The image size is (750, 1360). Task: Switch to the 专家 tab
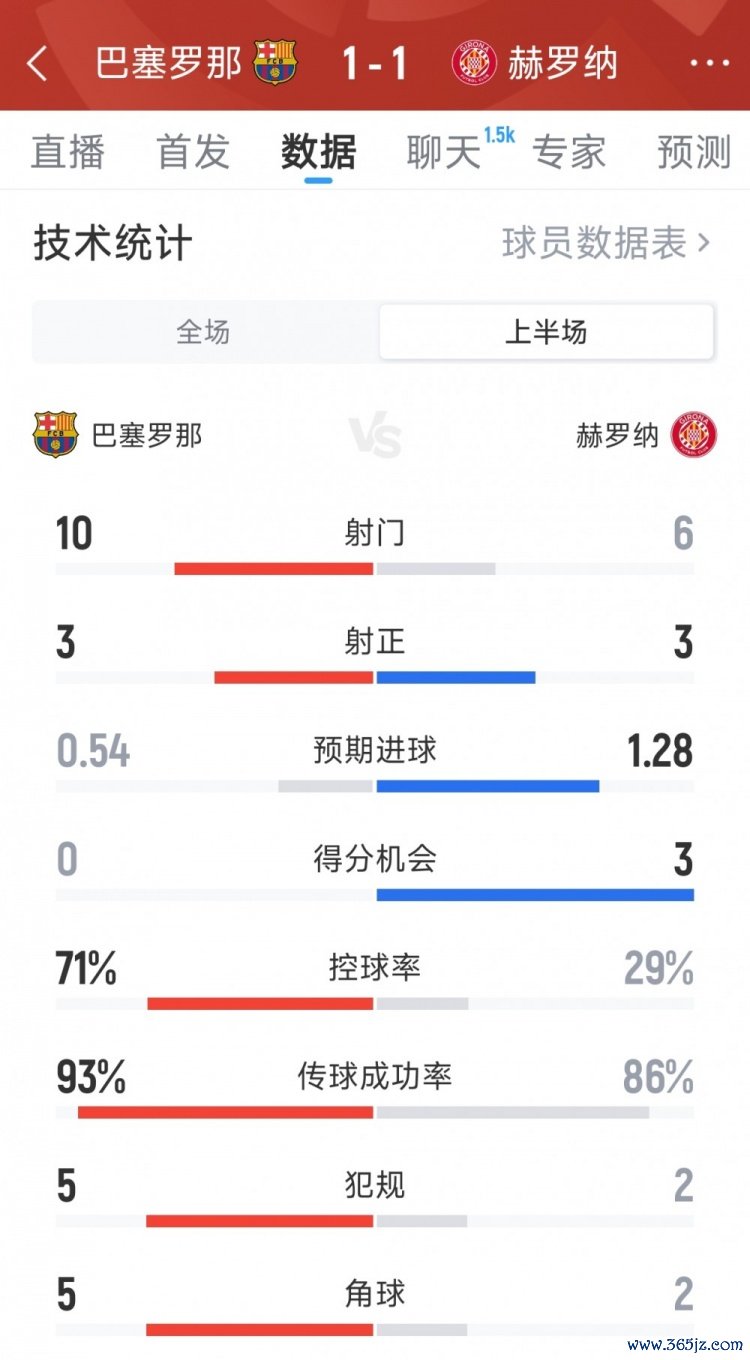pyautogui.click(x=568, y=152)
